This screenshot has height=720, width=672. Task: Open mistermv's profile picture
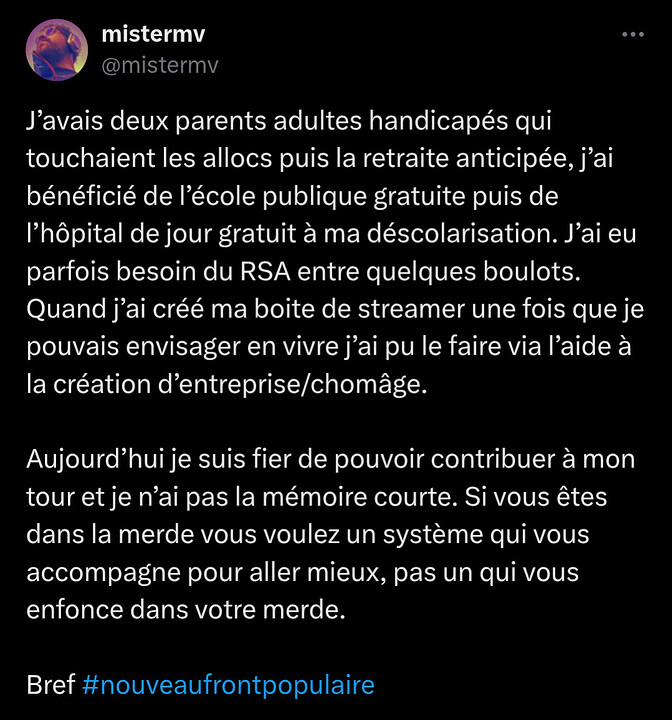57,50
